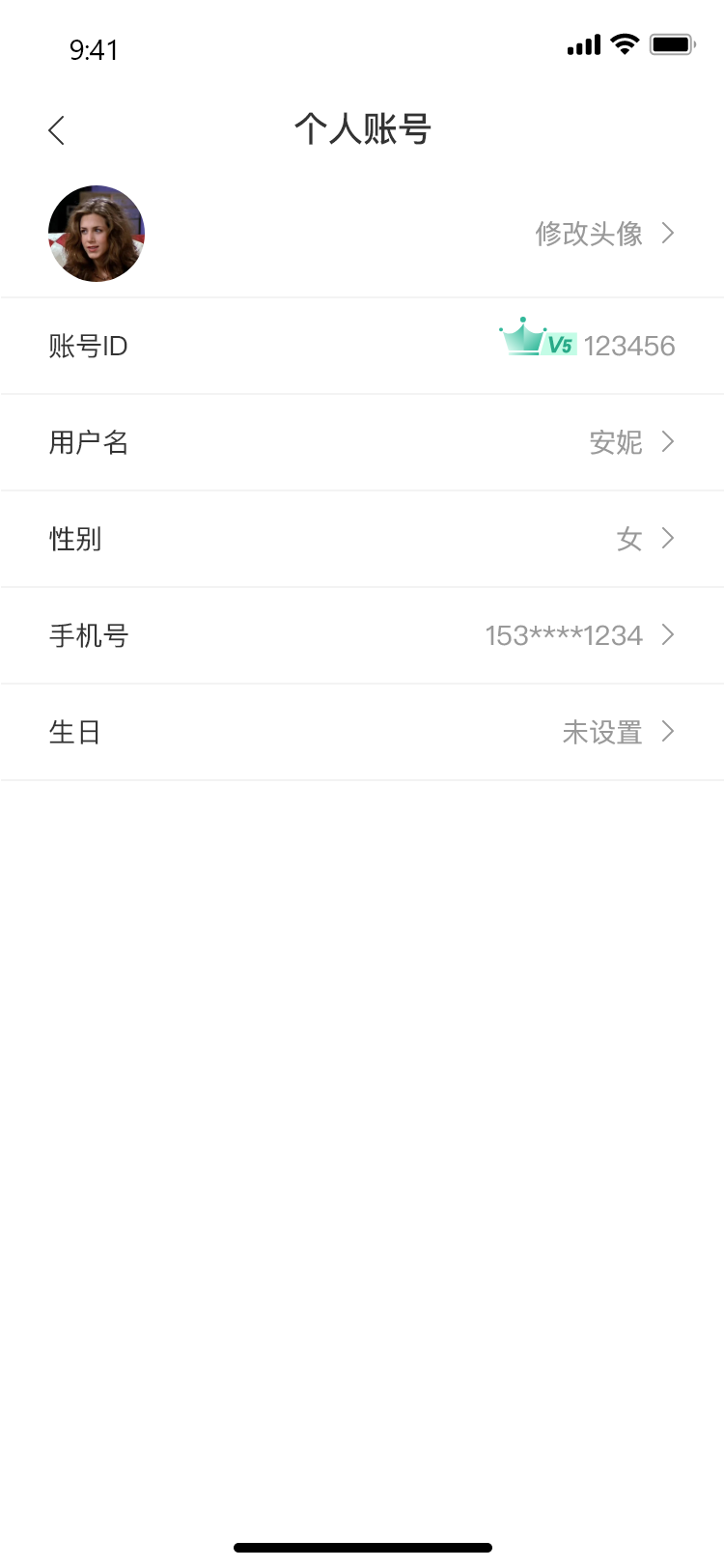Tap the cellular signal bars icon
This screenshot has height=1568, width=724.
(x=583, y=43)
